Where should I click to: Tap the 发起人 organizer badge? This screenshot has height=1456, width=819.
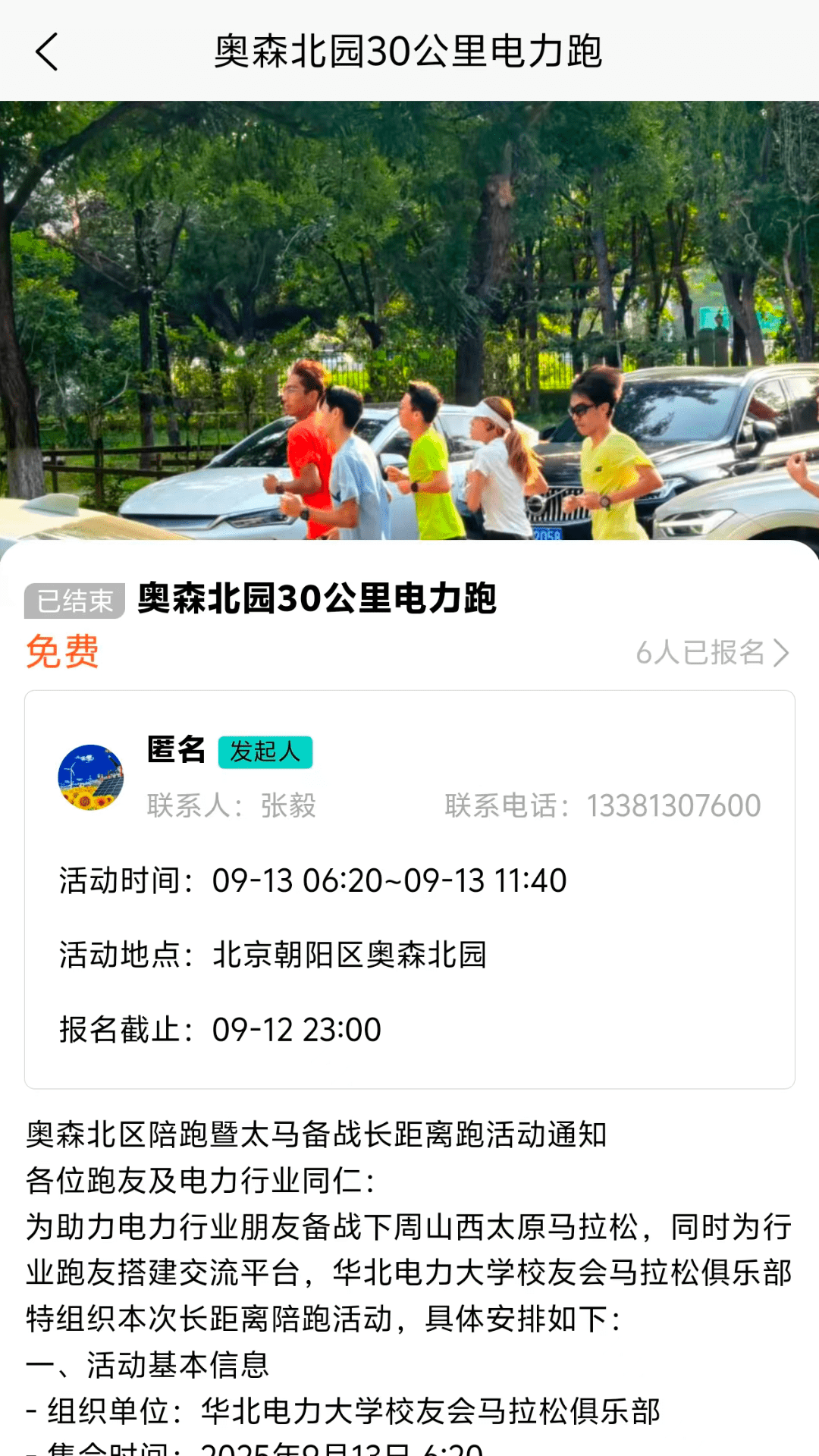tap(265, 751)
